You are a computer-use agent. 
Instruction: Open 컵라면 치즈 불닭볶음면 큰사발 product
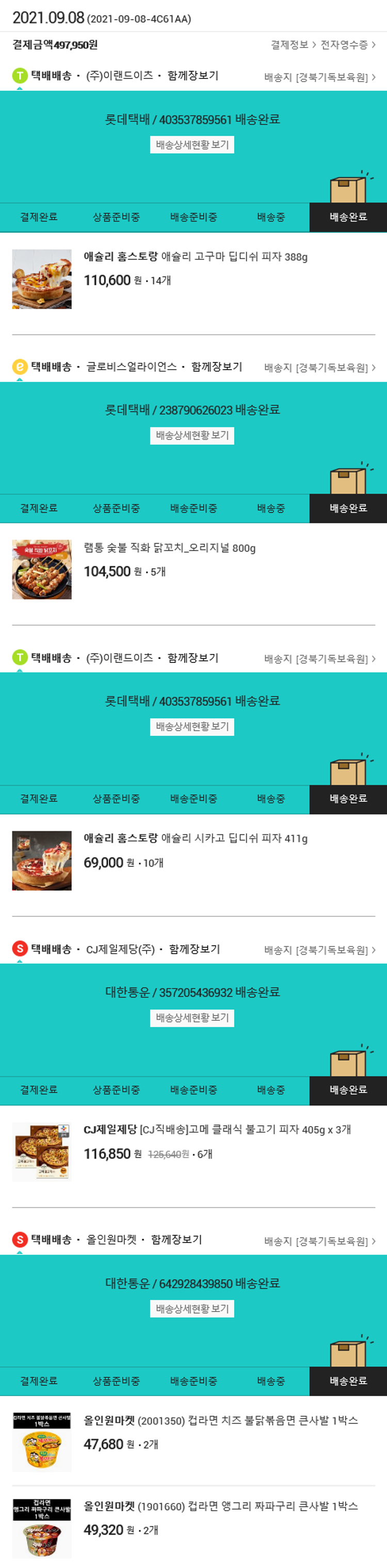(x=220, y=1421)
